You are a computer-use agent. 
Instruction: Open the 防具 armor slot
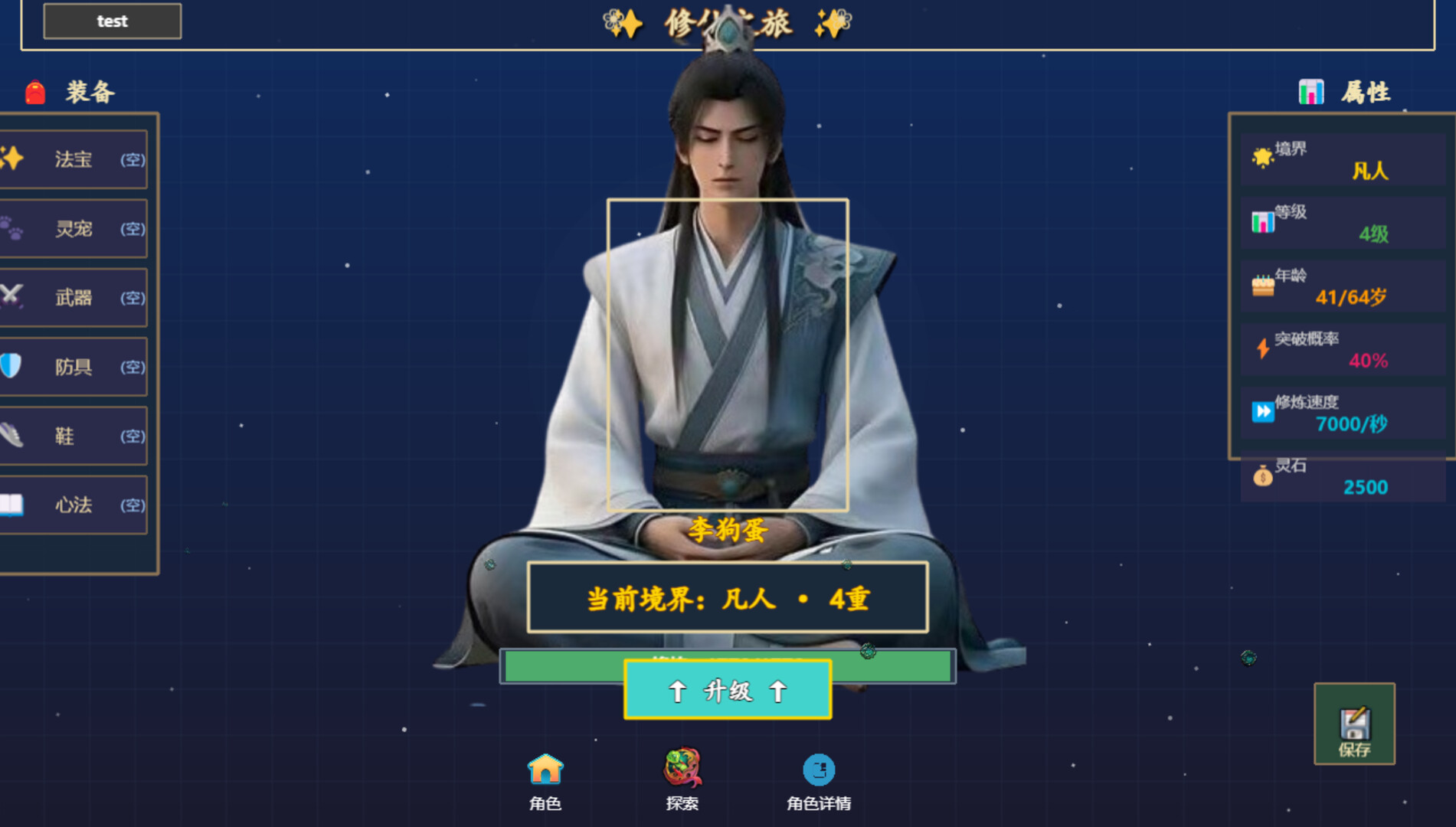click(x=74, y=367)
